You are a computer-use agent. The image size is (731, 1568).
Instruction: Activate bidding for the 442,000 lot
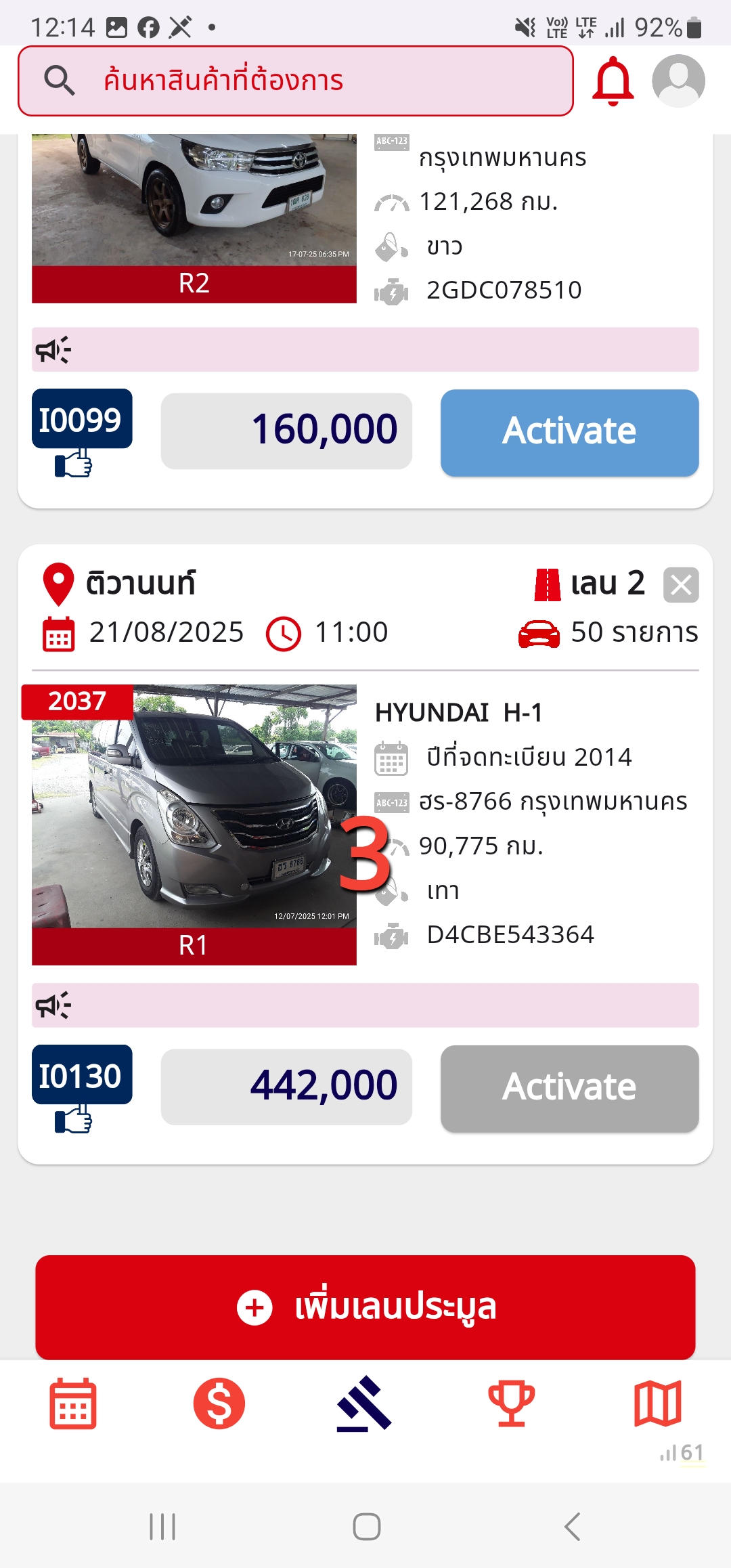pos(569,1088)
